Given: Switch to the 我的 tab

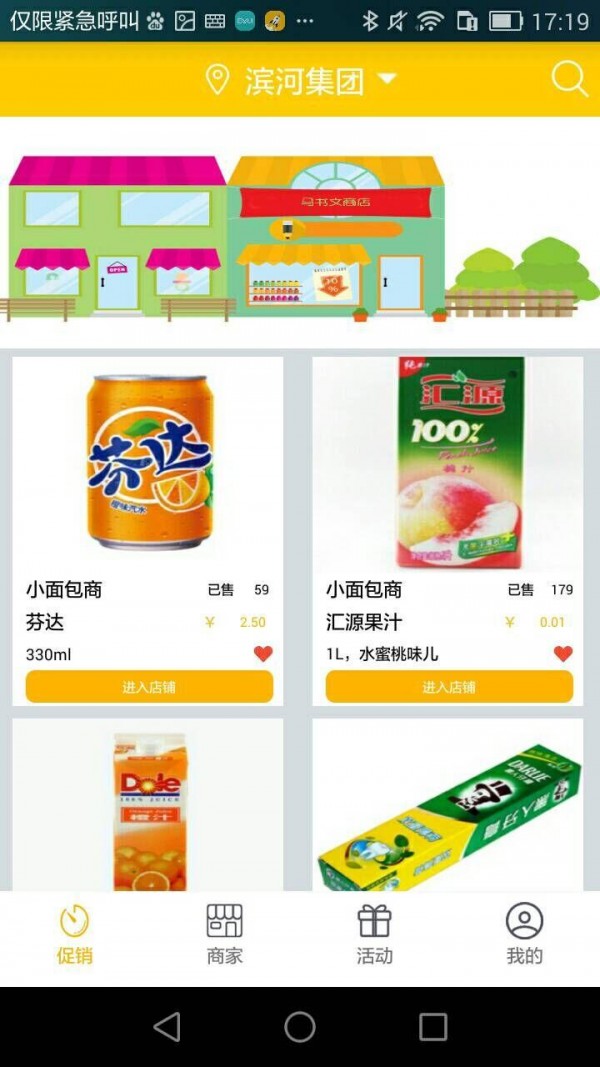Looking at the screenshot, I should pyautogui.click(x=524, y=935).
